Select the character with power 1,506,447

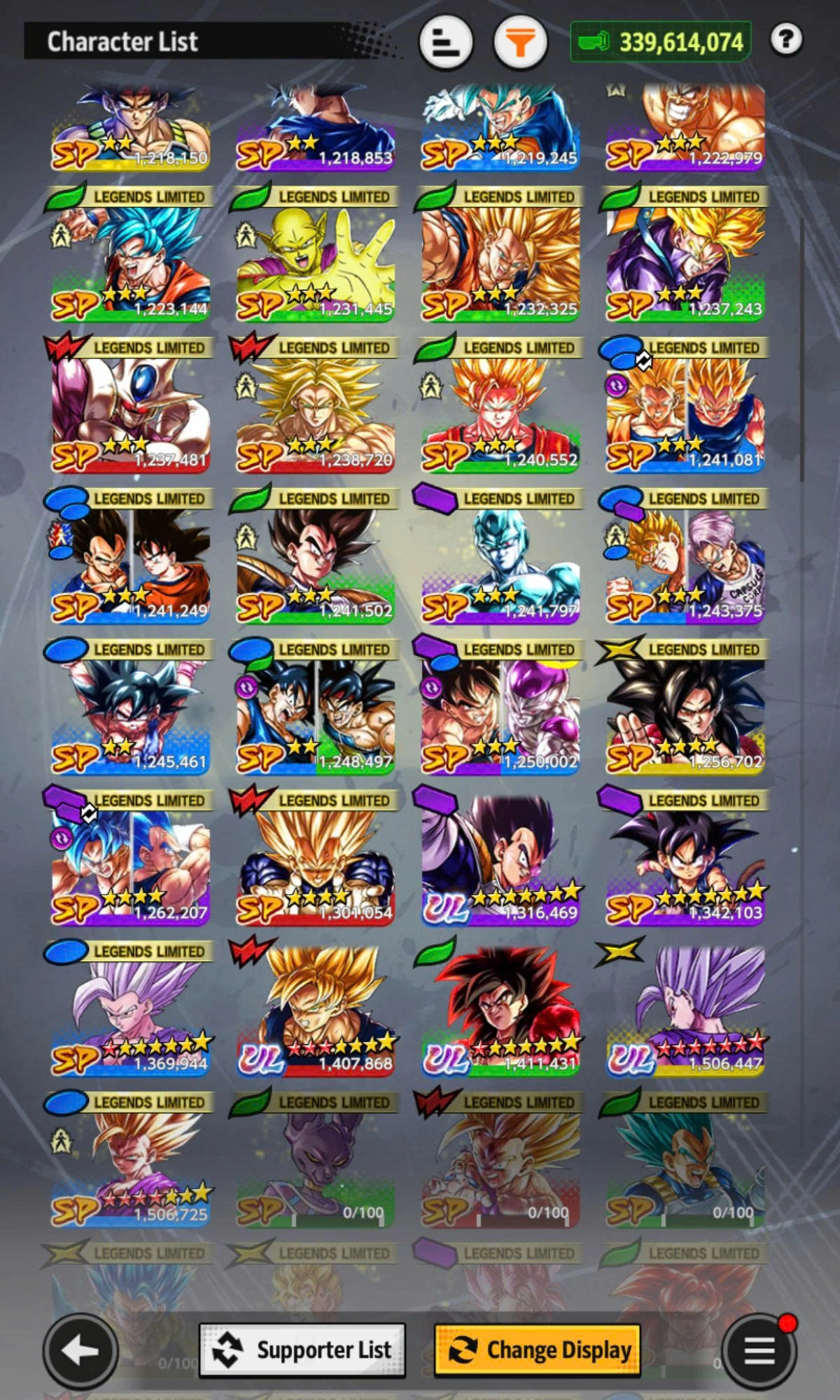click(685, 1008)
